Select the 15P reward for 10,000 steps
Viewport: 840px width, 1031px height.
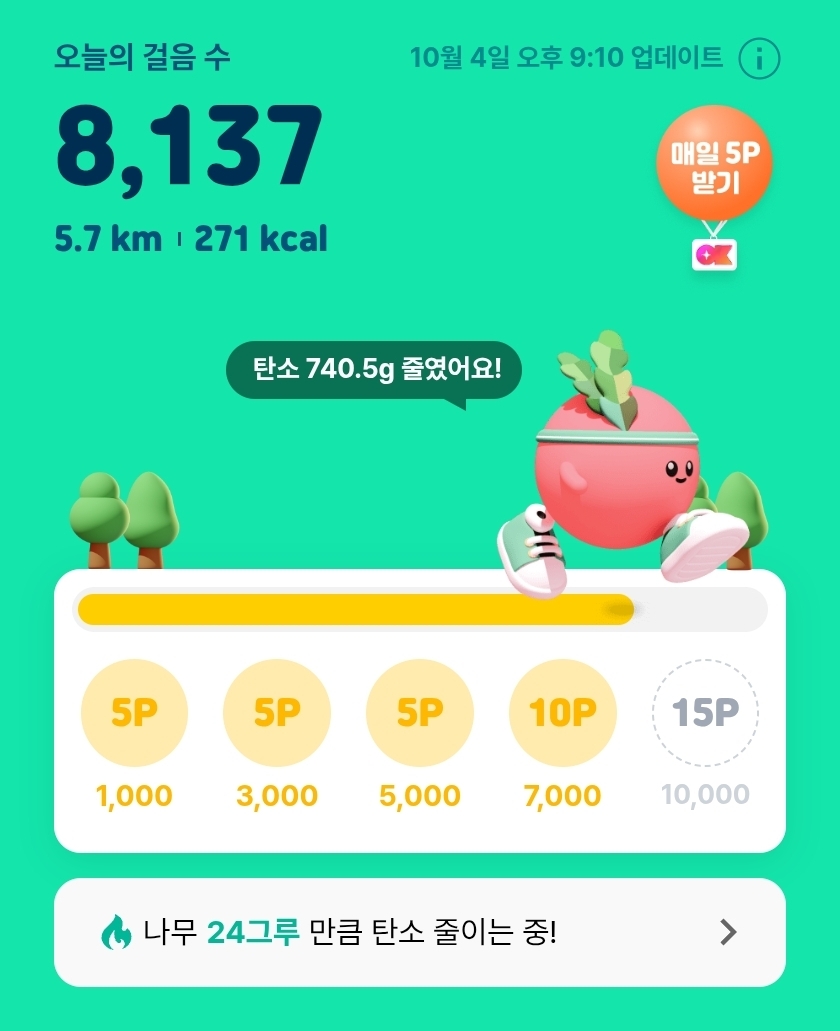pyautogui.click(x=705, y=713)
